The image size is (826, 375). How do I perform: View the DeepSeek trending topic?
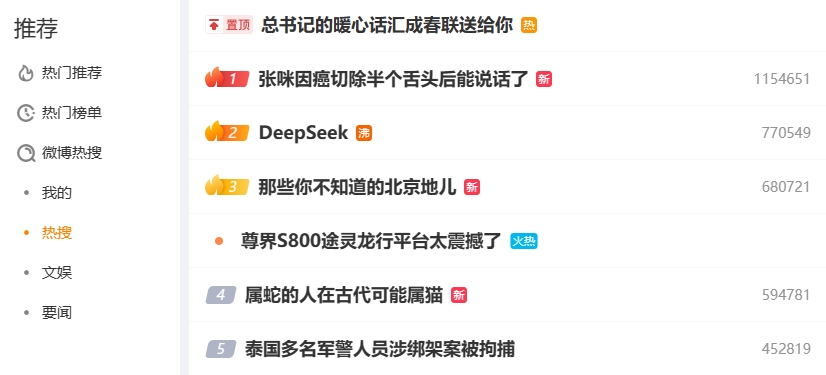coord(303,133)
